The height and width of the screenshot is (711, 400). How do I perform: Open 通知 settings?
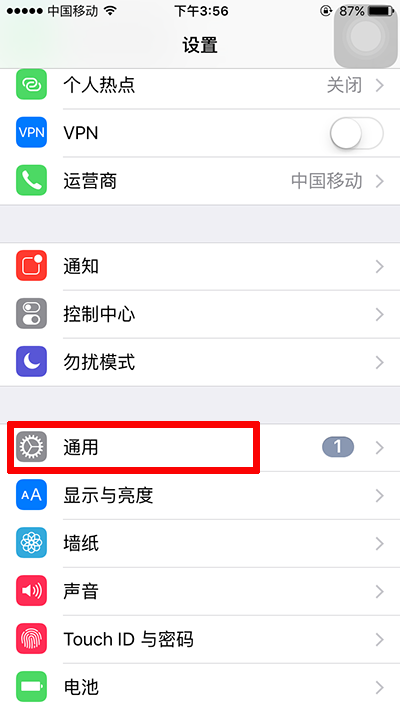pos(200,266)
